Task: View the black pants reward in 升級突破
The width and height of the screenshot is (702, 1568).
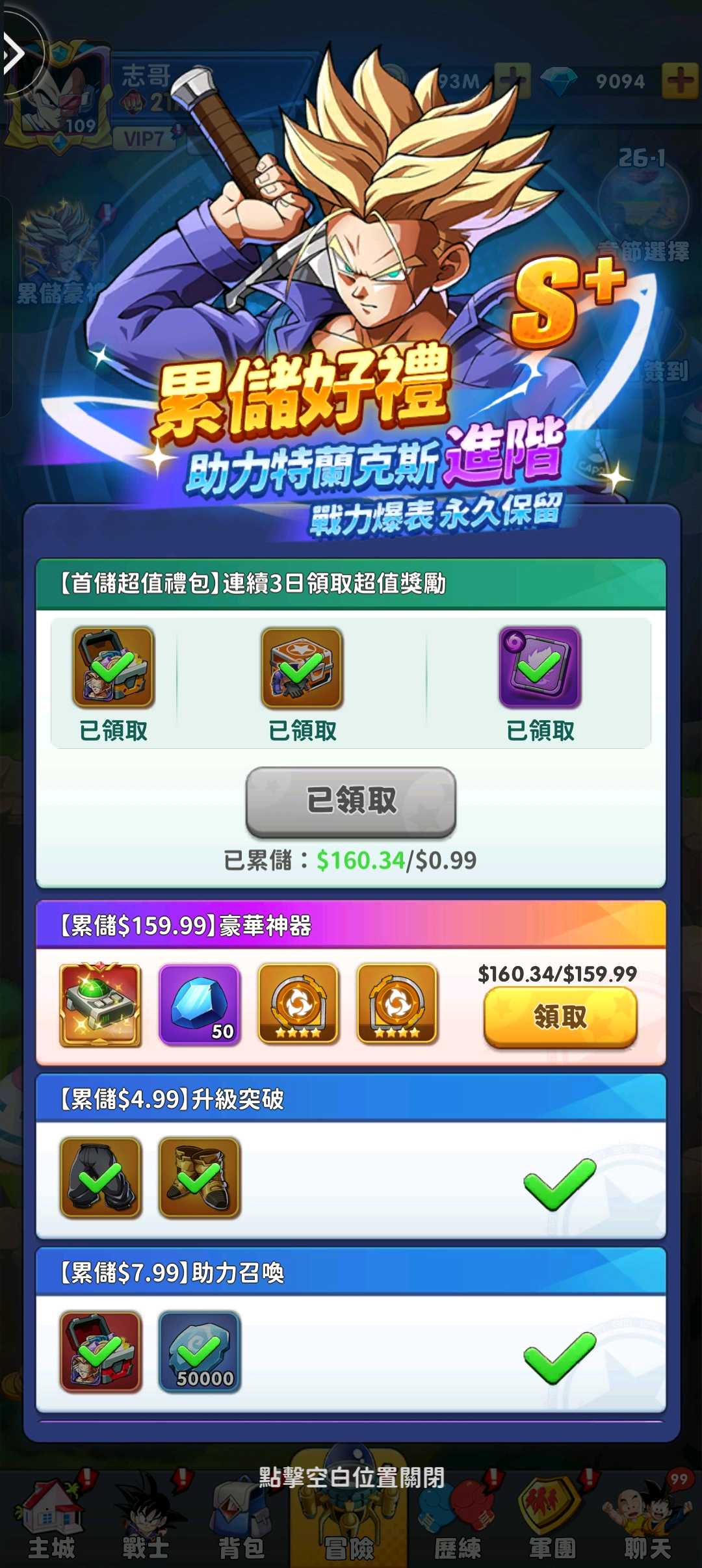Action: point(100,1177)
